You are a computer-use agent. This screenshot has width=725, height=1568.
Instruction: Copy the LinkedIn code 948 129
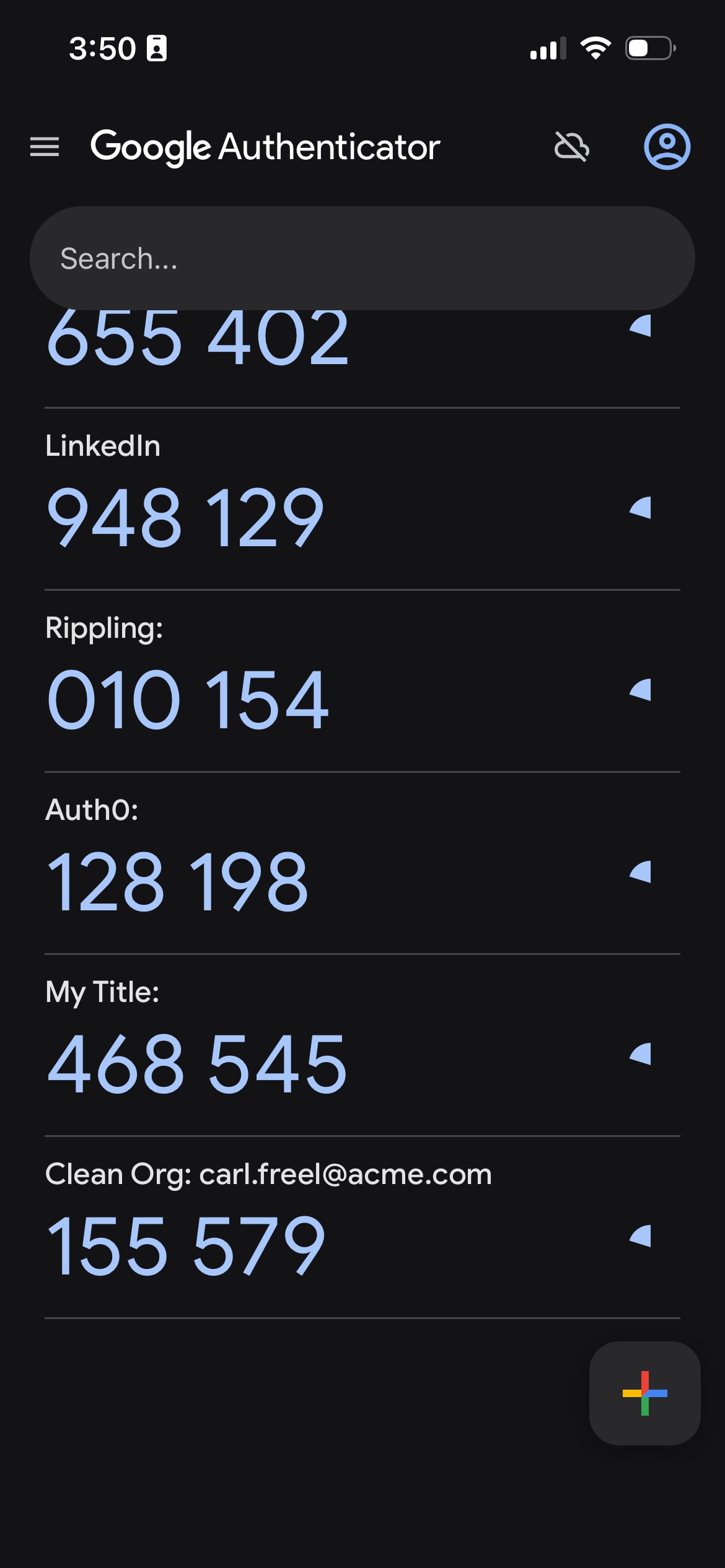(185, 517)
